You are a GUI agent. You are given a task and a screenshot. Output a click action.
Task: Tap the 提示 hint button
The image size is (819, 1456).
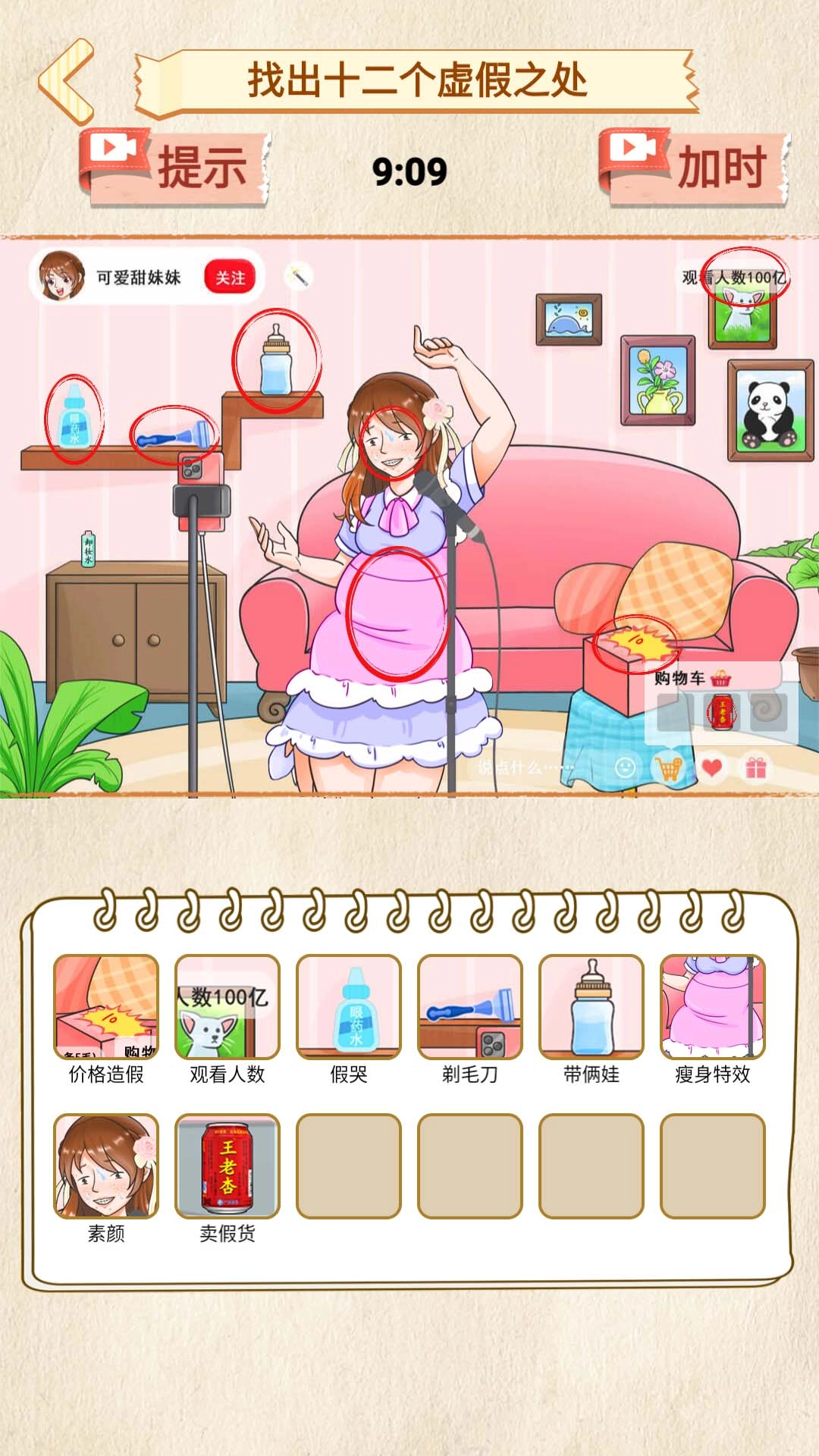[176, 168]
